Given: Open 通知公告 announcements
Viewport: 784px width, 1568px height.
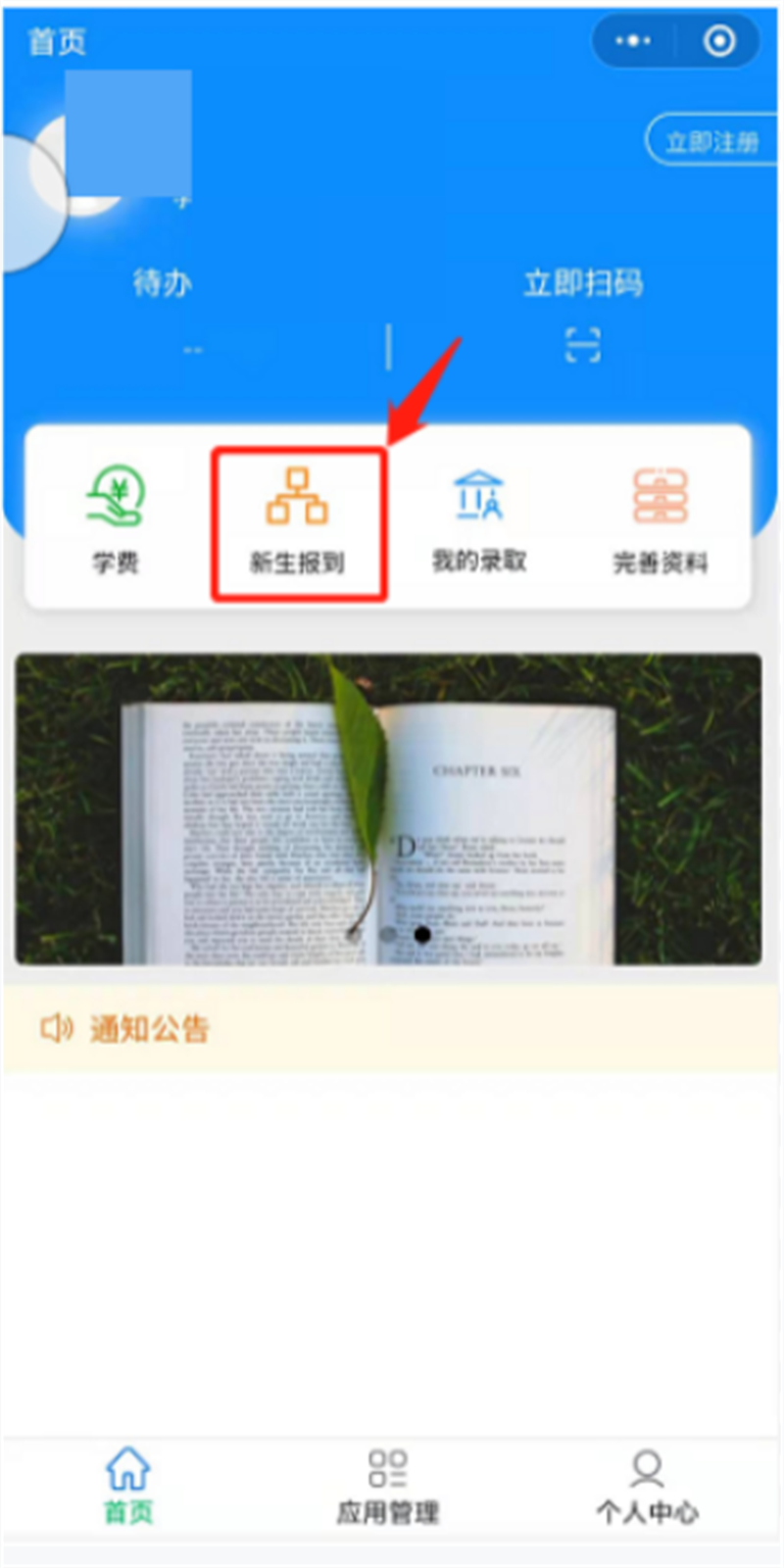Looking at the screenshot, I should coord(149,1029).
